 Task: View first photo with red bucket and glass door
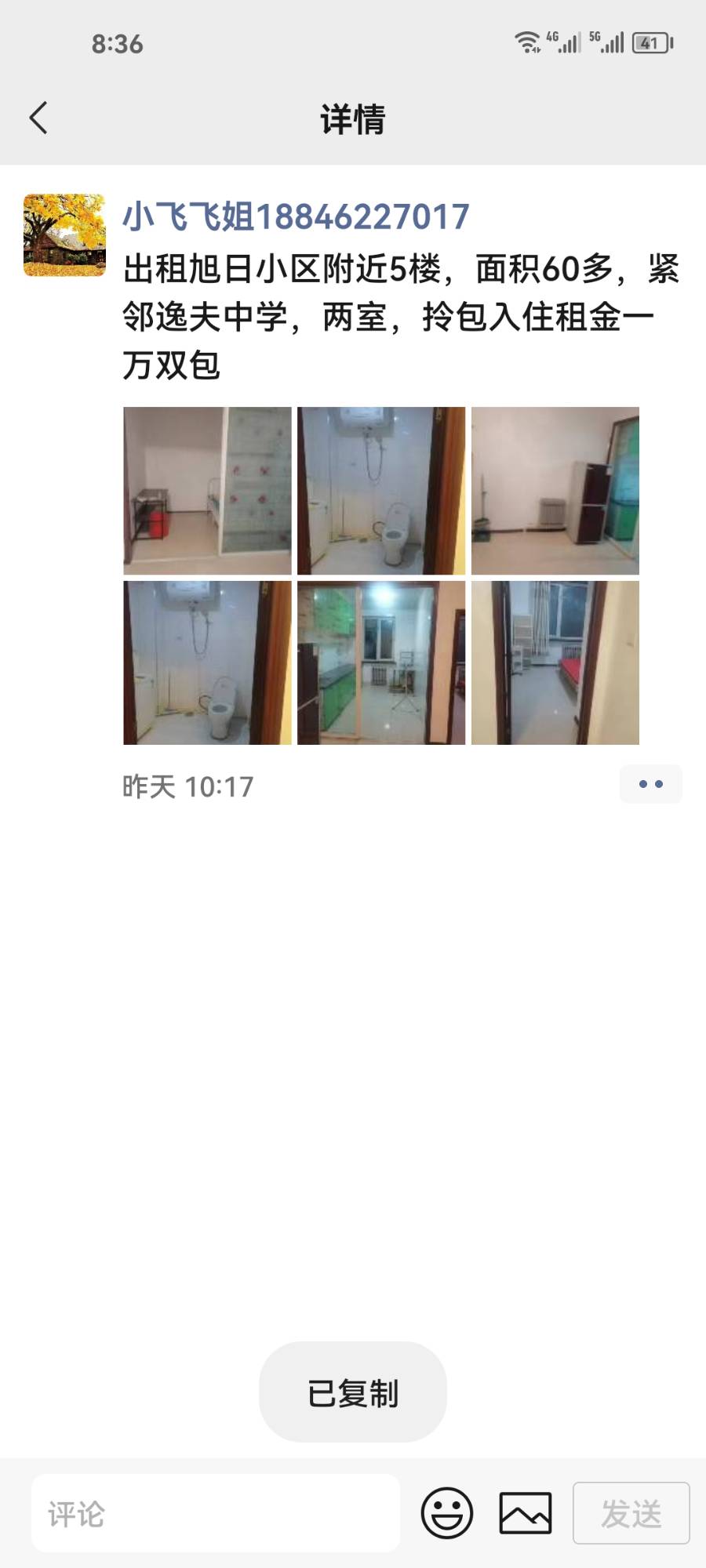(x=207, y=491)
